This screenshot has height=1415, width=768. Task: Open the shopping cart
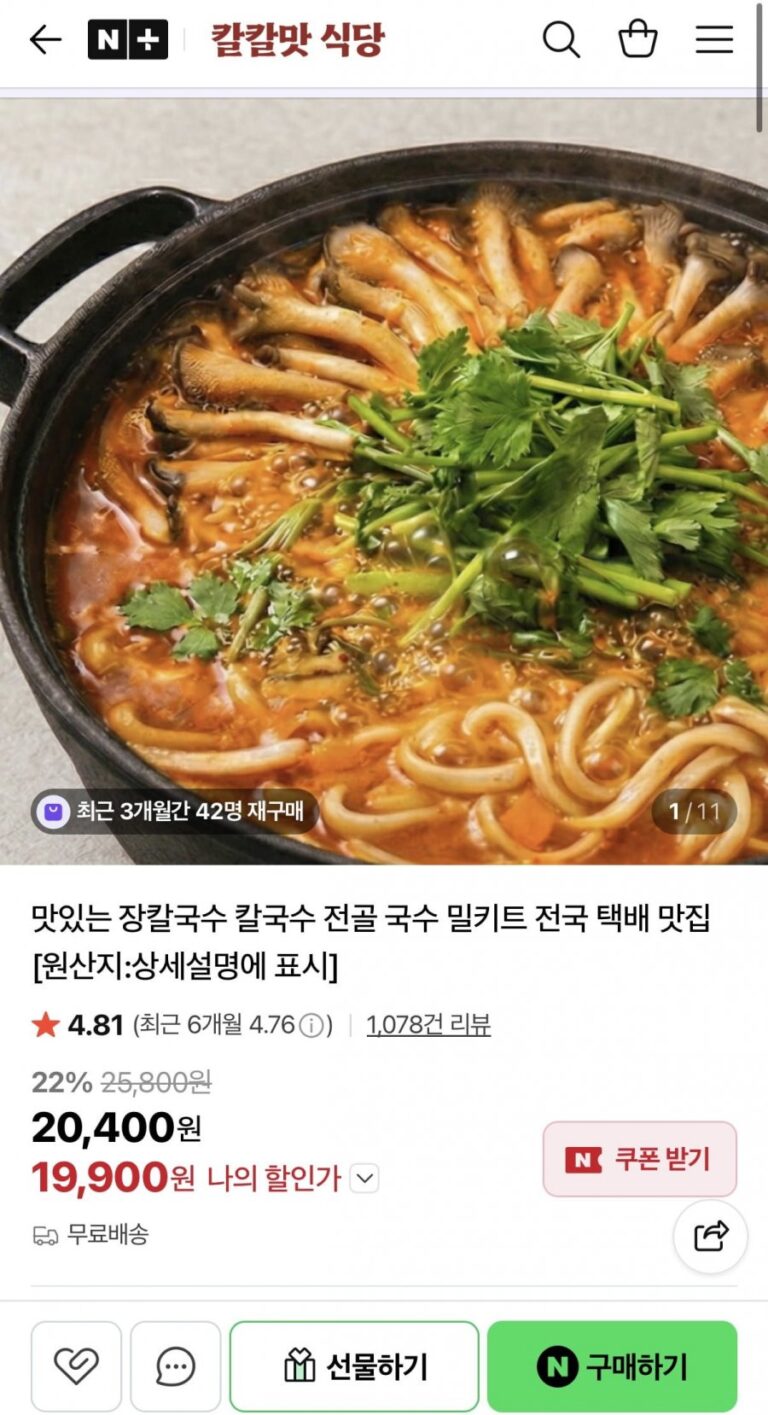tap(638, 40)
